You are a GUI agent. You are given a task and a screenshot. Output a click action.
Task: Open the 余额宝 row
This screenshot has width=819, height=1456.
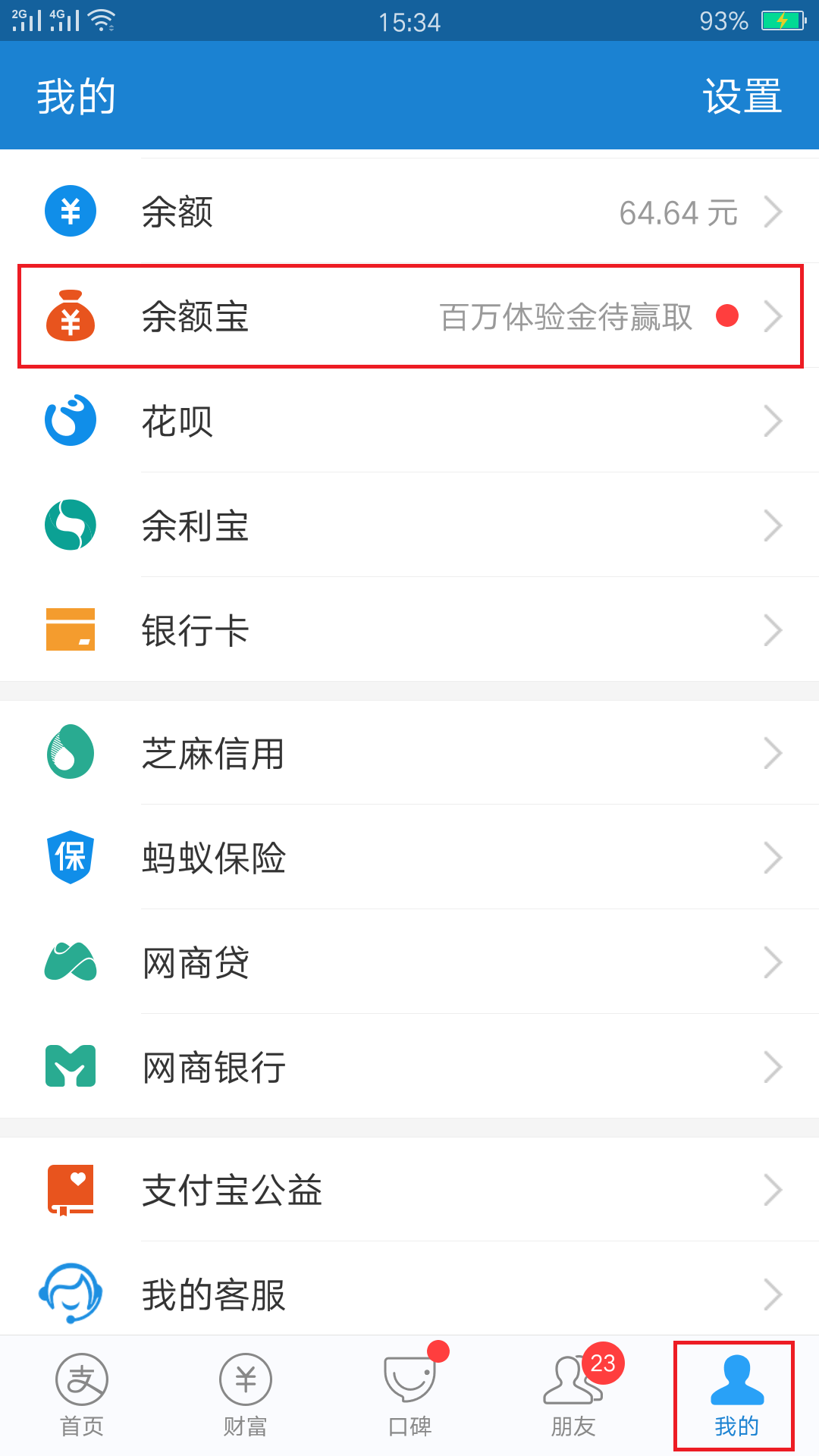[409, 317]
